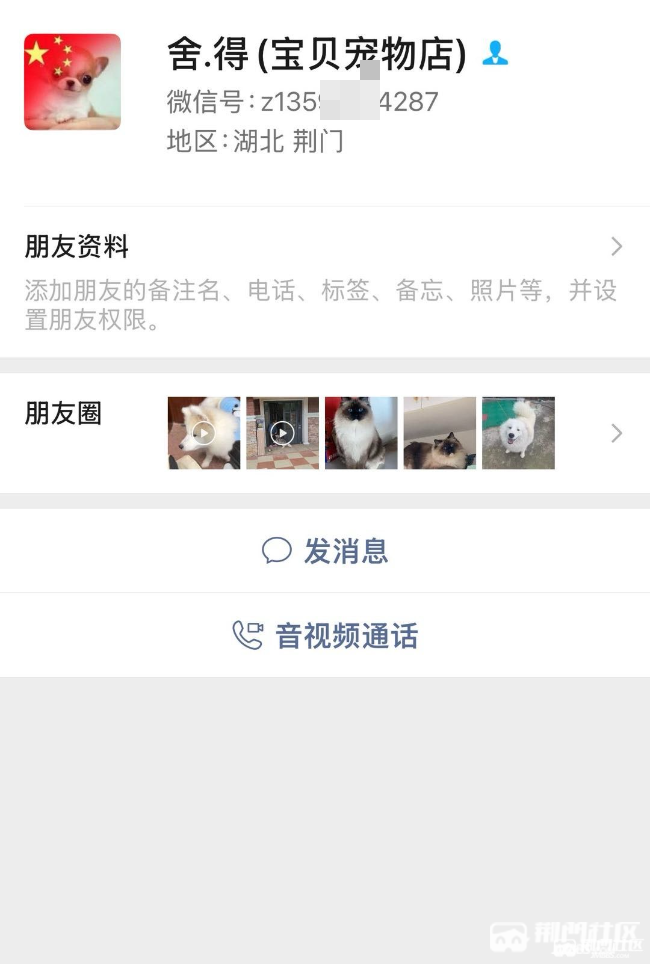Start a call with 音视频通话
Screen dimensions: 650x964
(325, 636)
